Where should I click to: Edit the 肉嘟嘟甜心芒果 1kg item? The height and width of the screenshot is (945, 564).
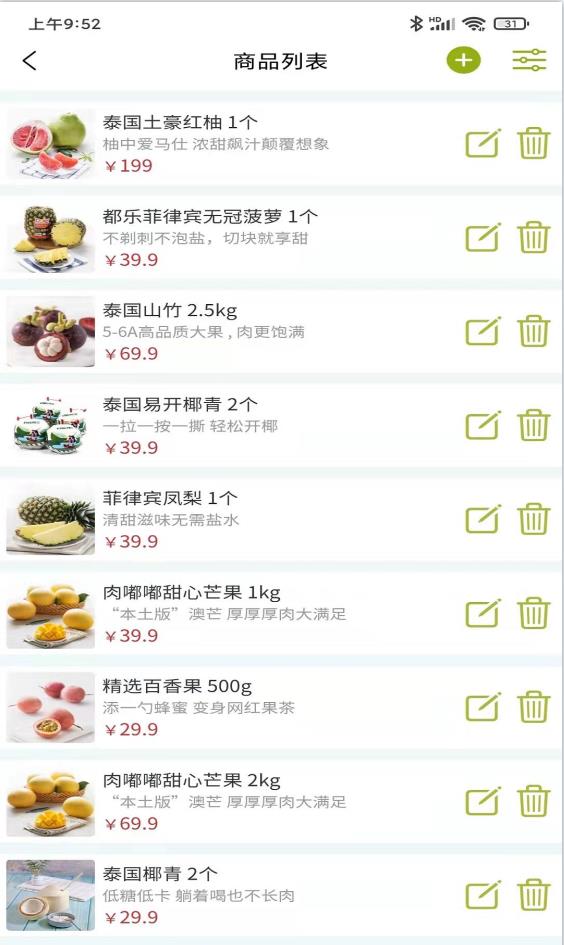[x=483, y=613]
